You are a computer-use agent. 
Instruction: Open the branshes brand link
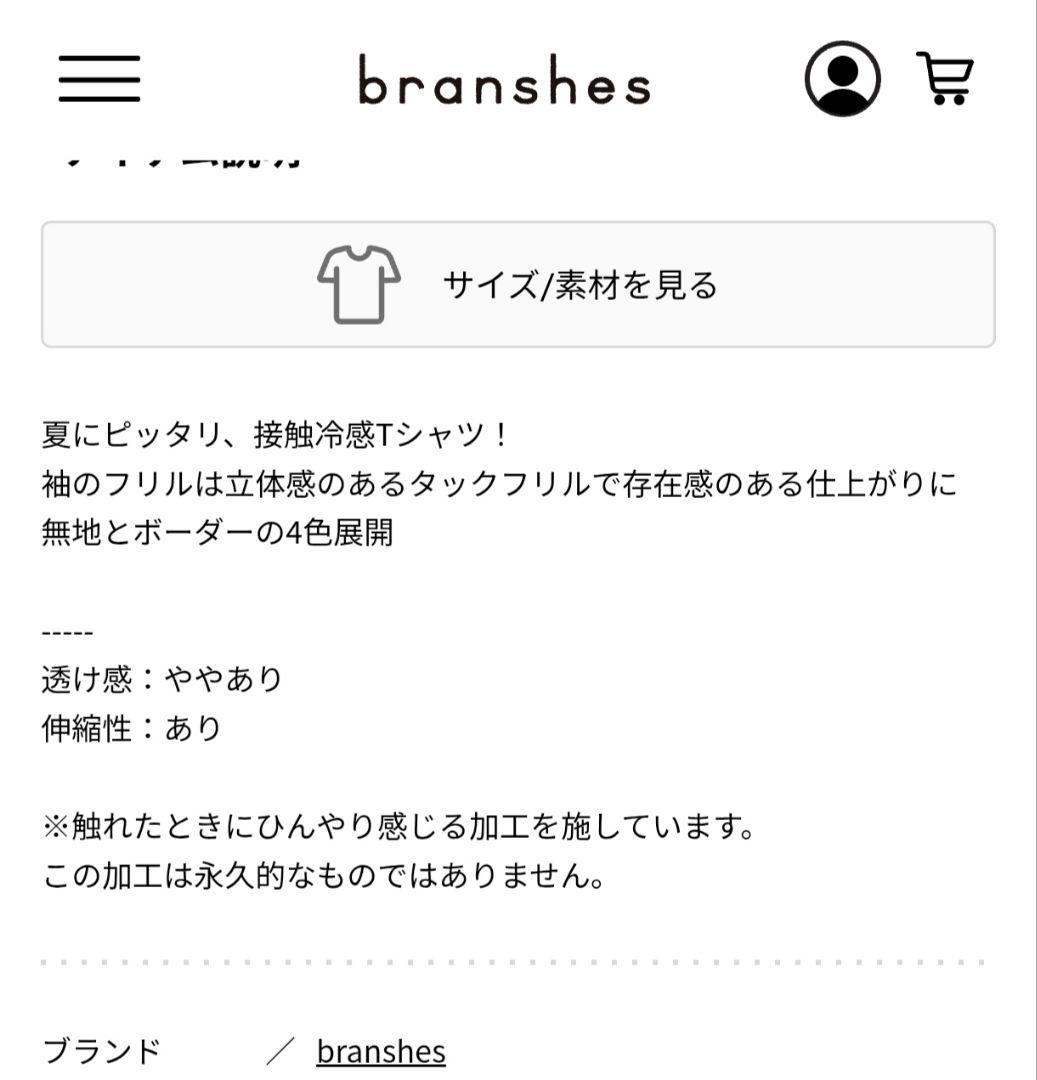pyautogui.click(x=381, y=1051)
